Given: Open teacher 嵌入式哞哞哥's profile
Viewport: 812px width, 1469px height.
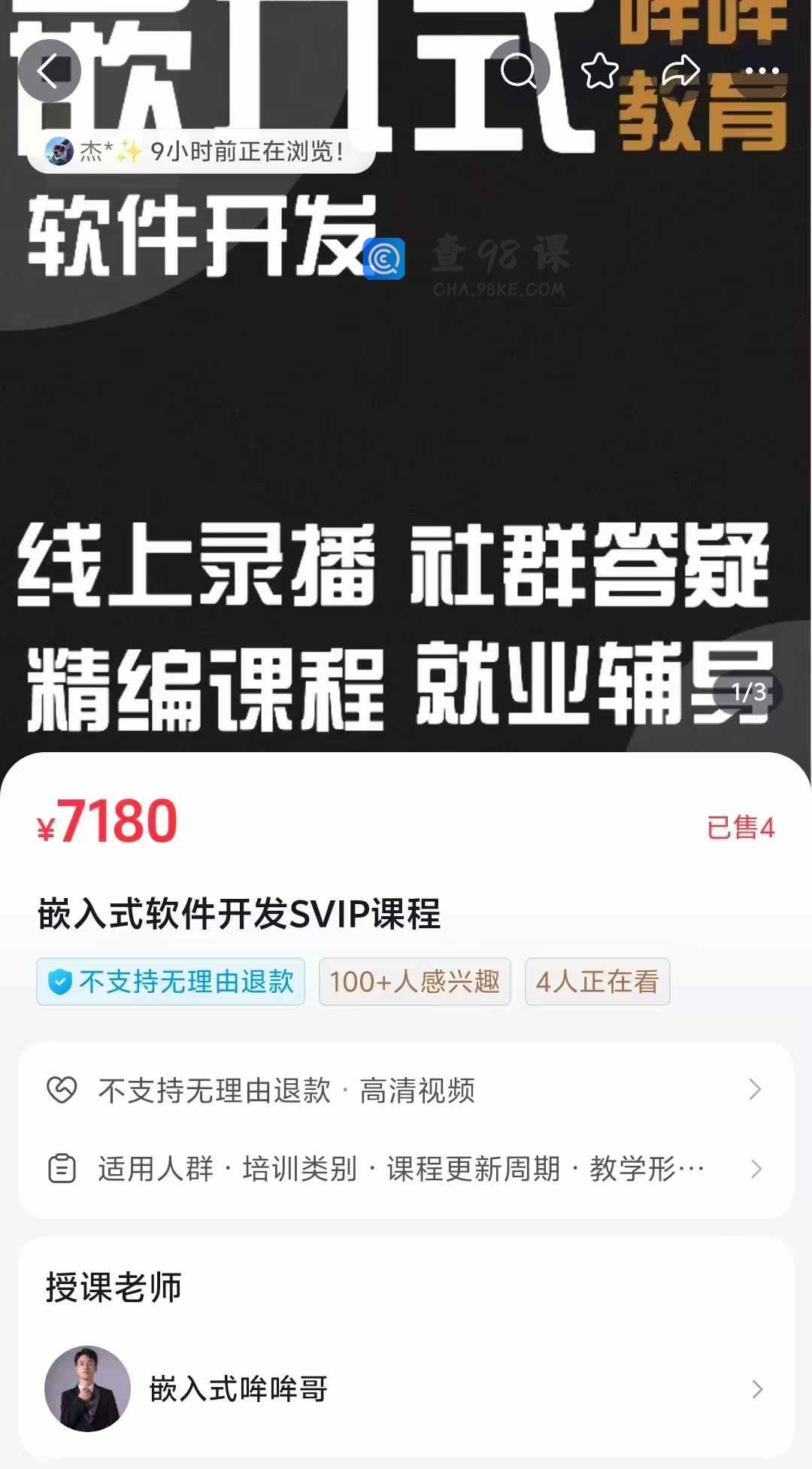Looking at the screenshot, I should coord(406,1389).
